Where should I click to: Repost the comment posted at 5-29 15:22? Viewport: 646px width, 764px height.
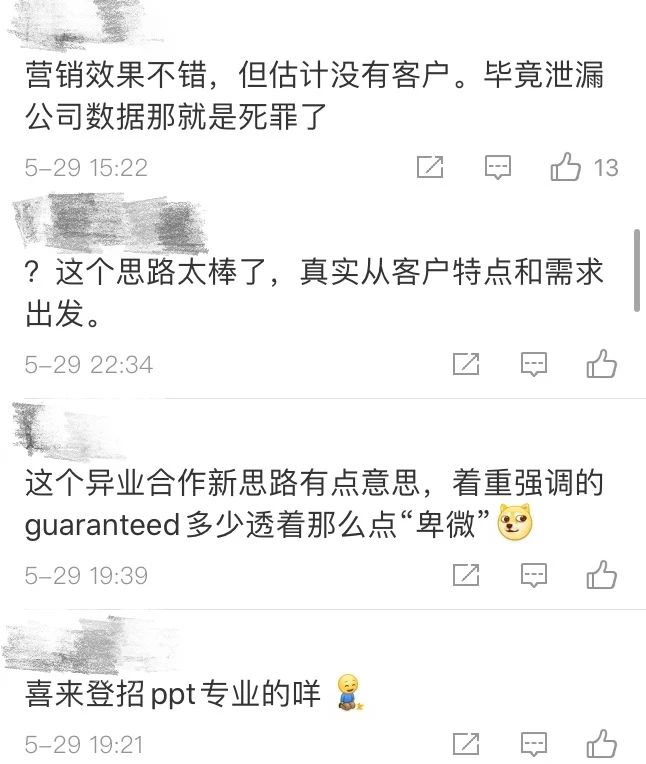pos(430,167)
